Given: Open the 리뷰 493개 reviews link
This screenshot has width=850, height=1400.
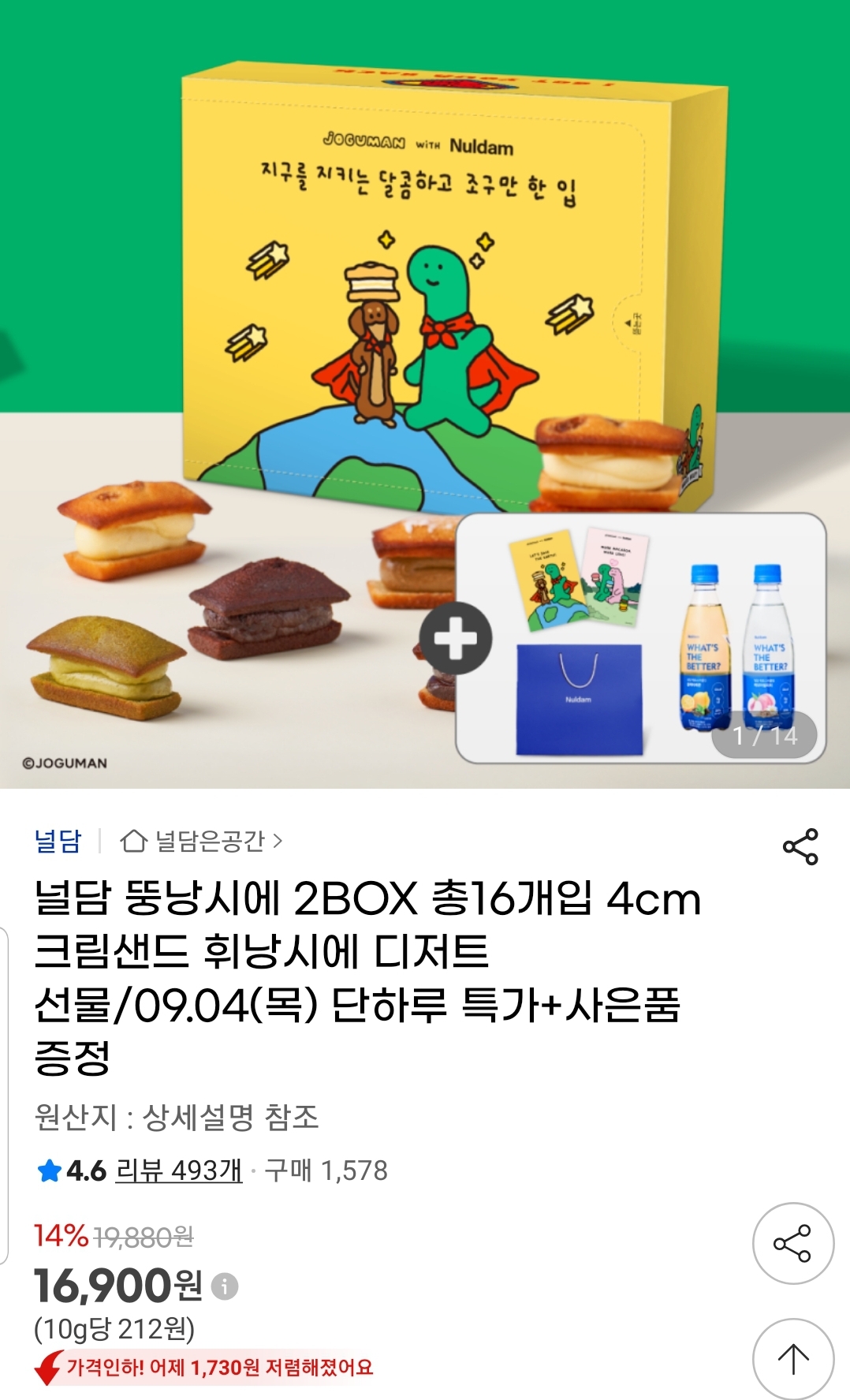Looking at the screenshot, I should pyautogui.click(x=178, y=1170).
